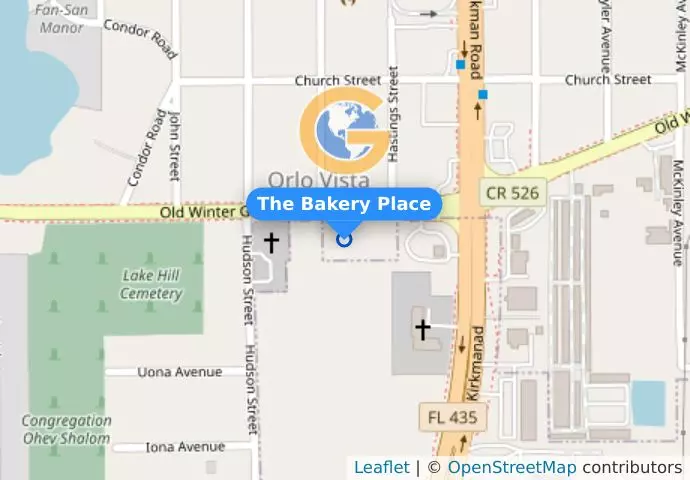Open the Leaflet attribution link
This screenshot has height=480, width=690.
[381, 467]
